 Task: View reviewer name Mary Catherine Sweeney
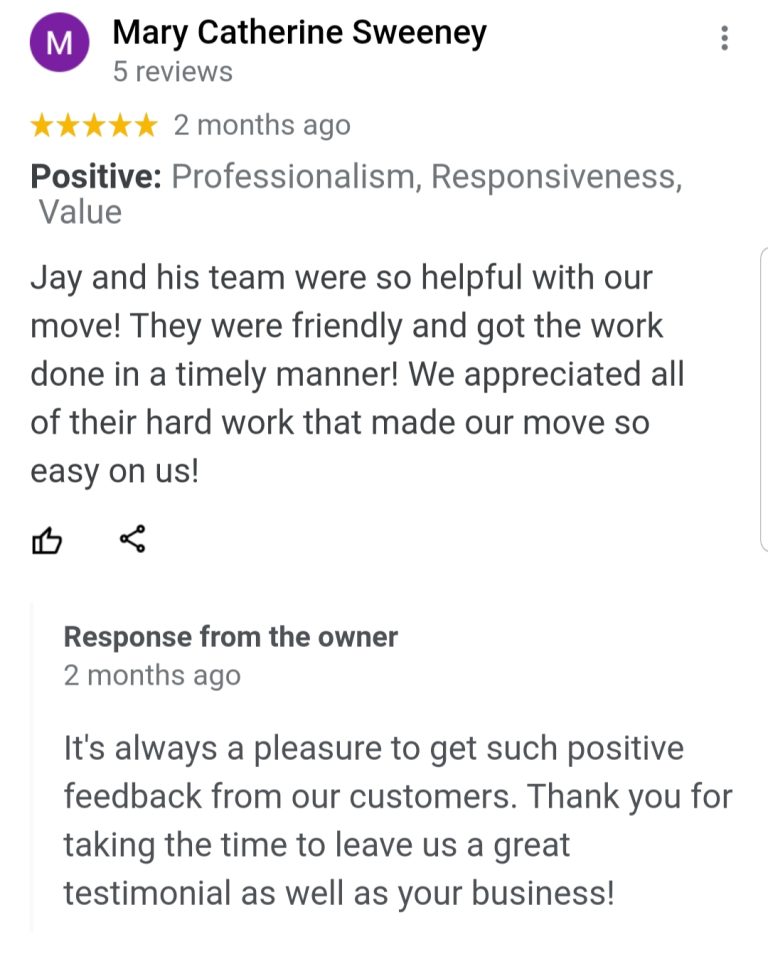click(x=299, y=33)
